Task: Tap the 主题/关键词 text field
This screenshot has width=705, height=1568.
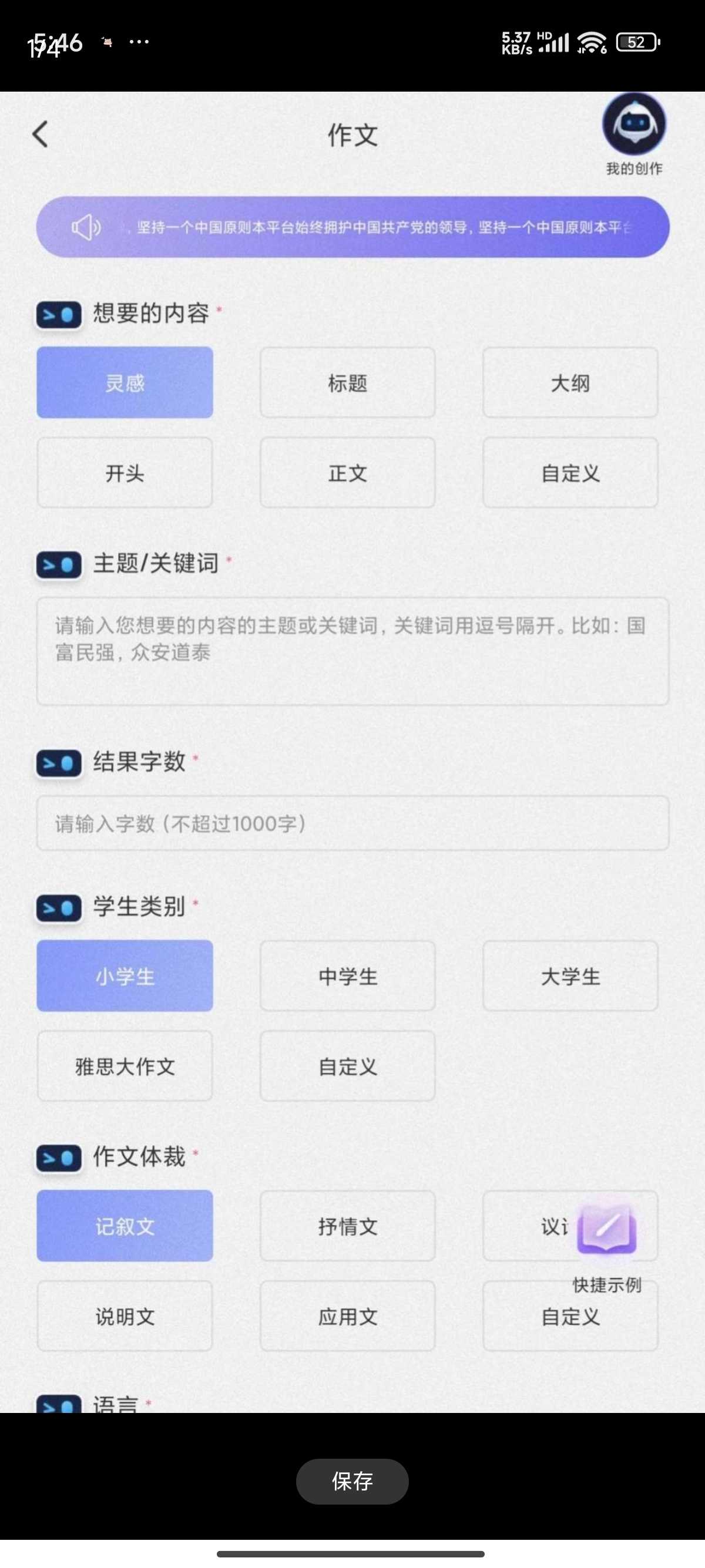Action: click(x=352, y=651)
